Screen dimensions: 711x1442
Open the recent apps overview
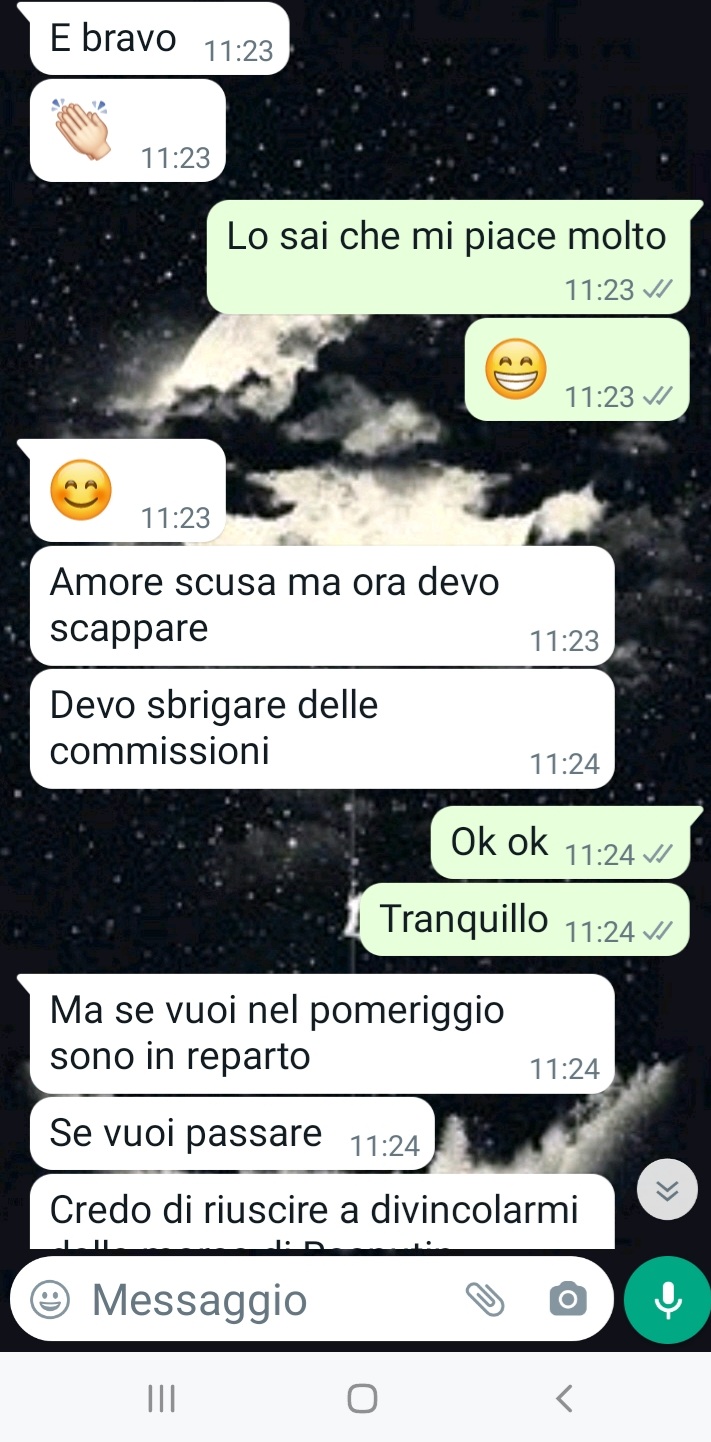[161, 1397]
